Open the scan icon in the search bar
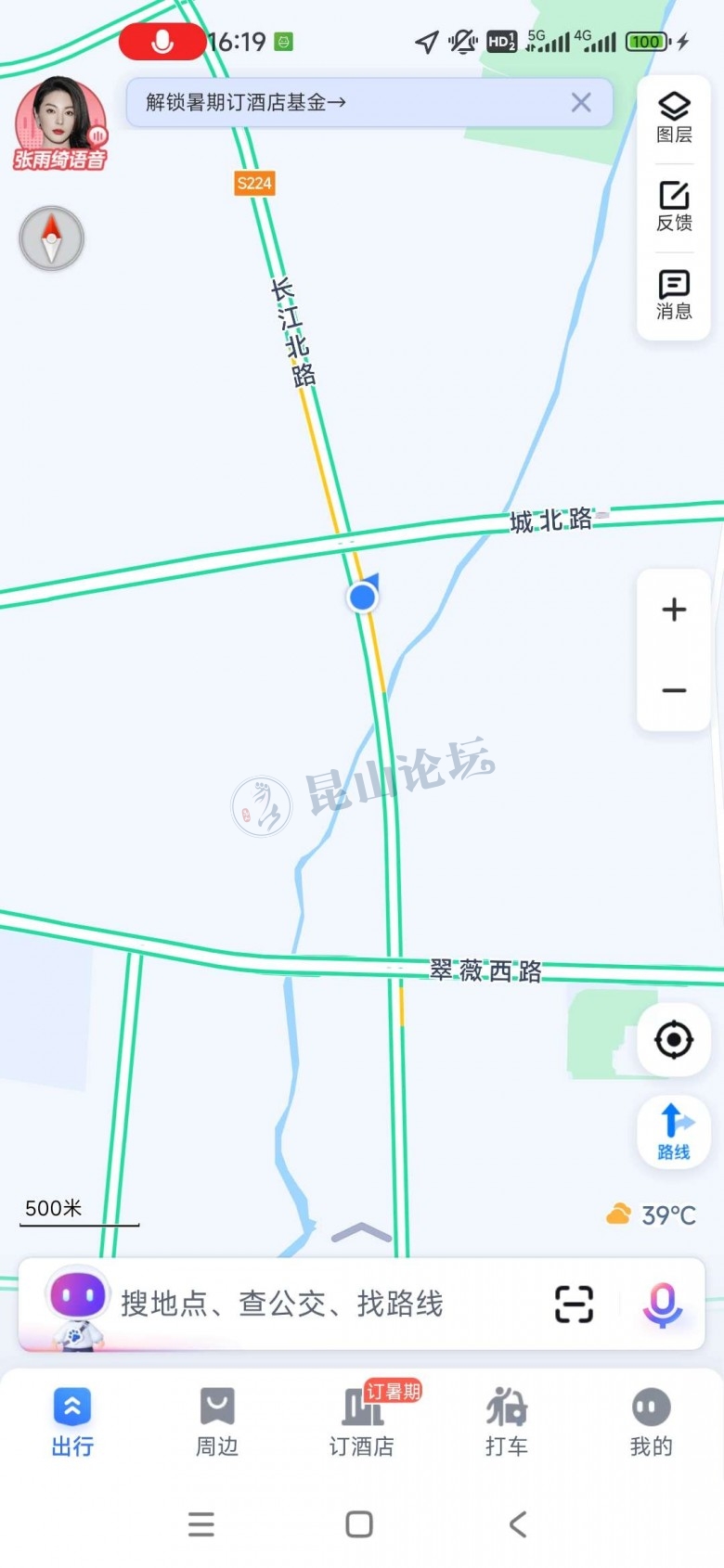This screenshot has height=1568, width=724. pyautogui.click(x=574, y=1304)
